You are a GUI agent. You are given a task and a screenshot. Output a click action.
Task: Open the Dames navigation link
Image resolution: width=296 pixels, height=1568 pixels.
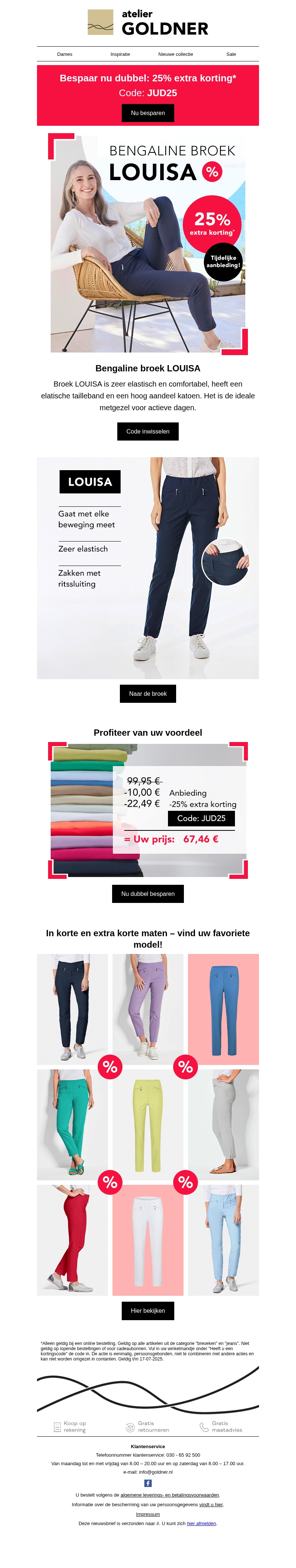(x=64, y=54)
